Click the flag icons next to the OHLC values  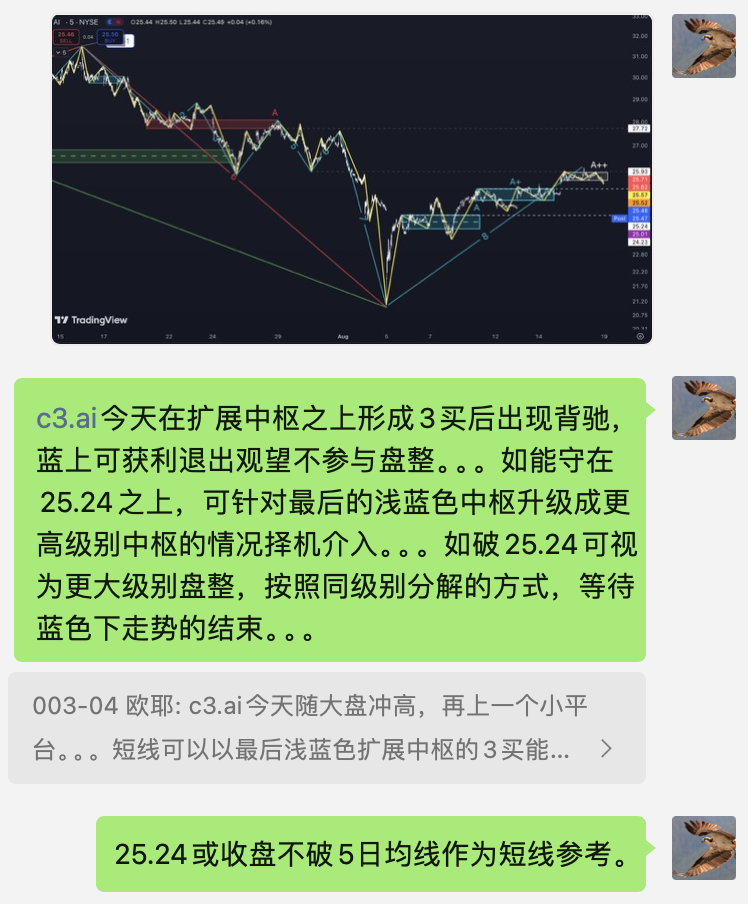tap(114, 22)
